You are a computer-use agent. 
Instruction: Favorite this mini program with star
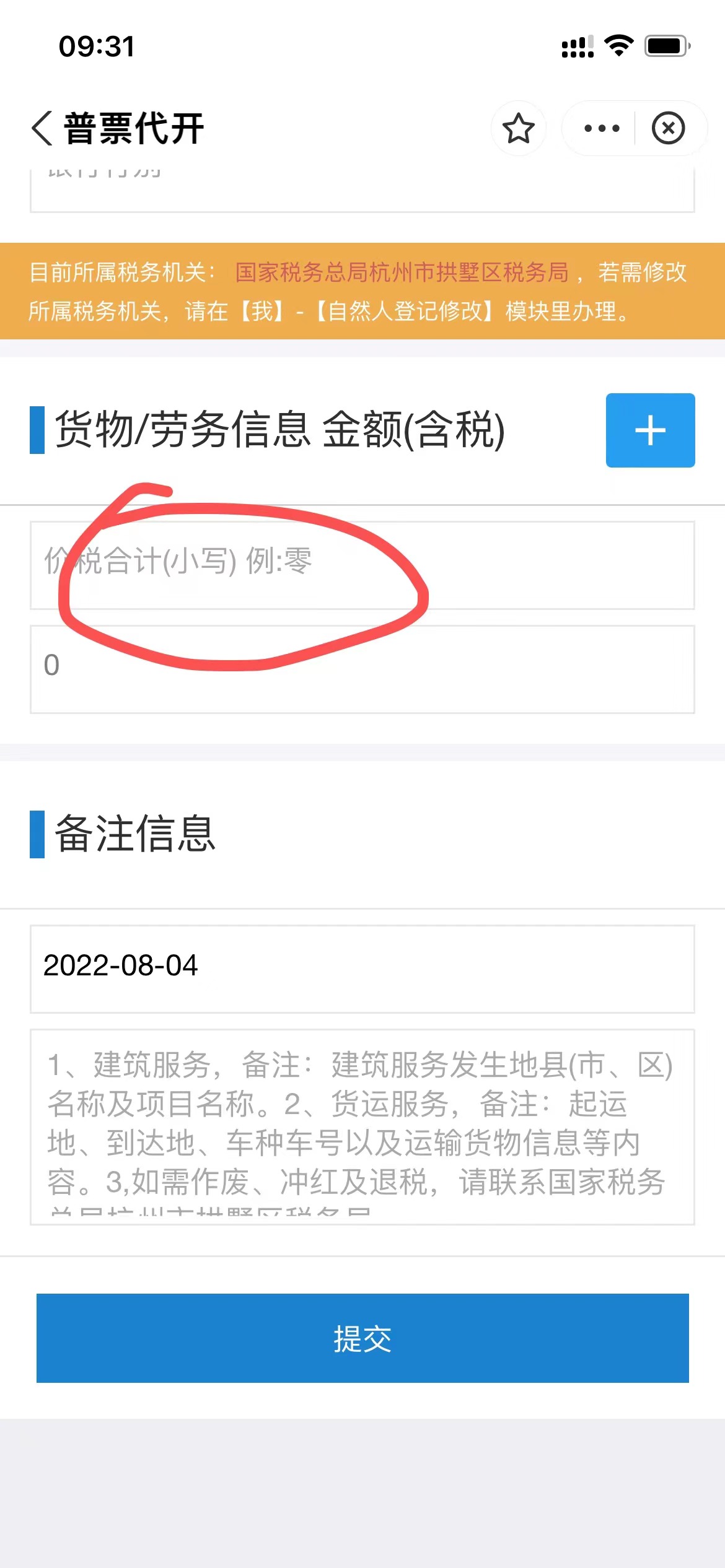[518, 129]
